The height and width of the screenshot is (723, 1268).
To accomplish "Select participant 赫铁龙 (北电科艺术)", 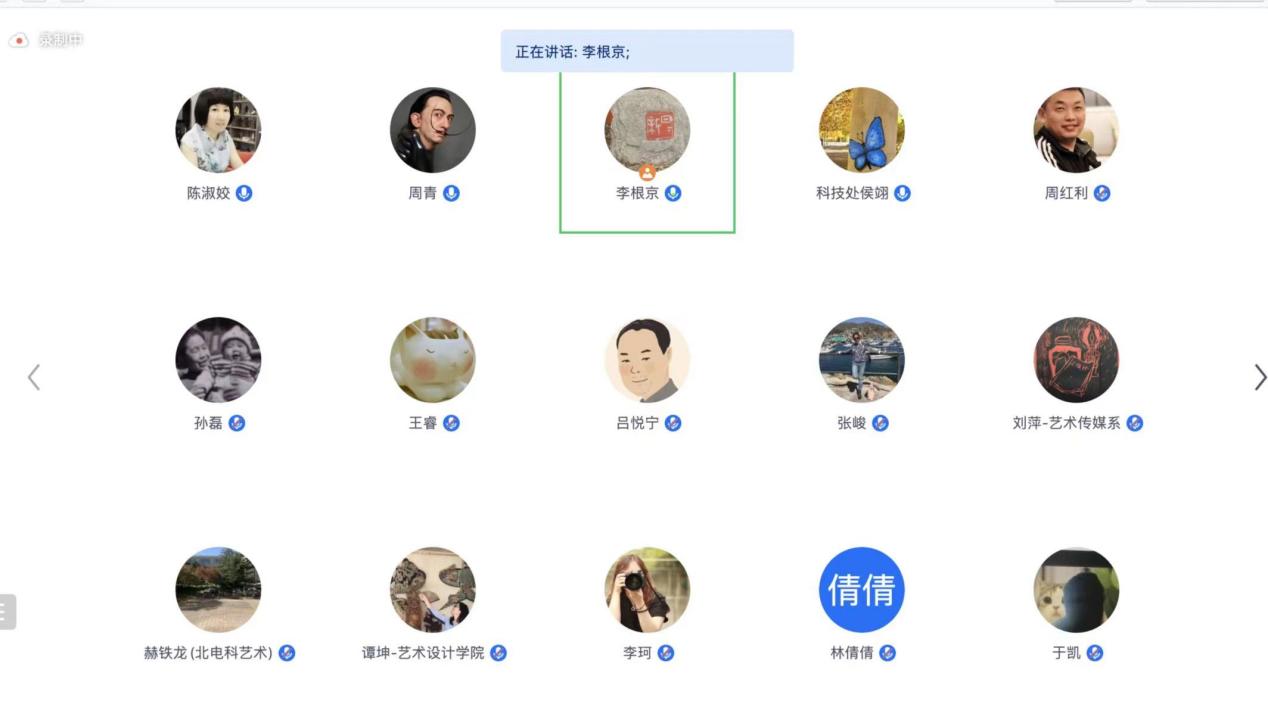I will (x=218, y=590).
